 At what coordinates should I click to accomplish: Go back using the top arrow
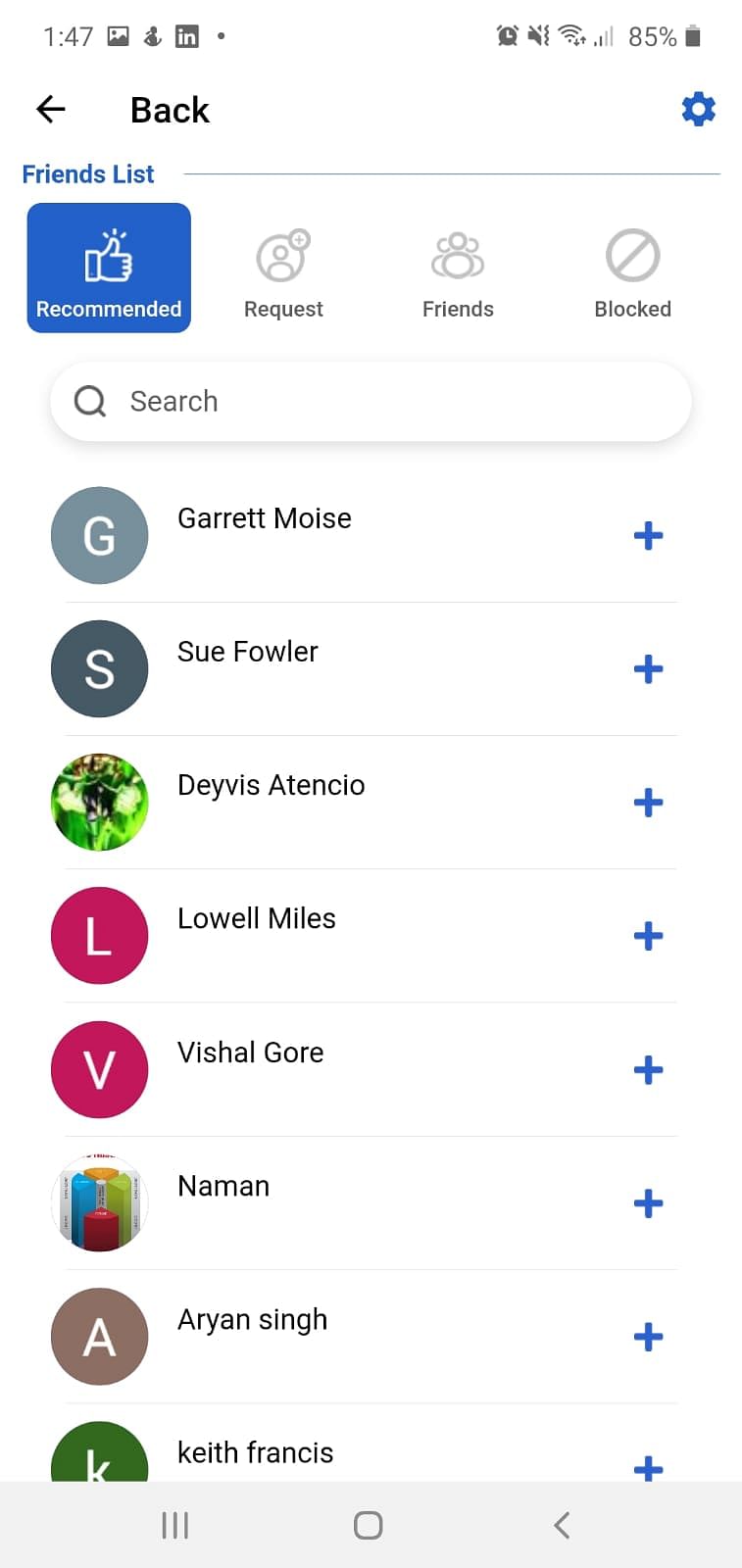point(51,110)
